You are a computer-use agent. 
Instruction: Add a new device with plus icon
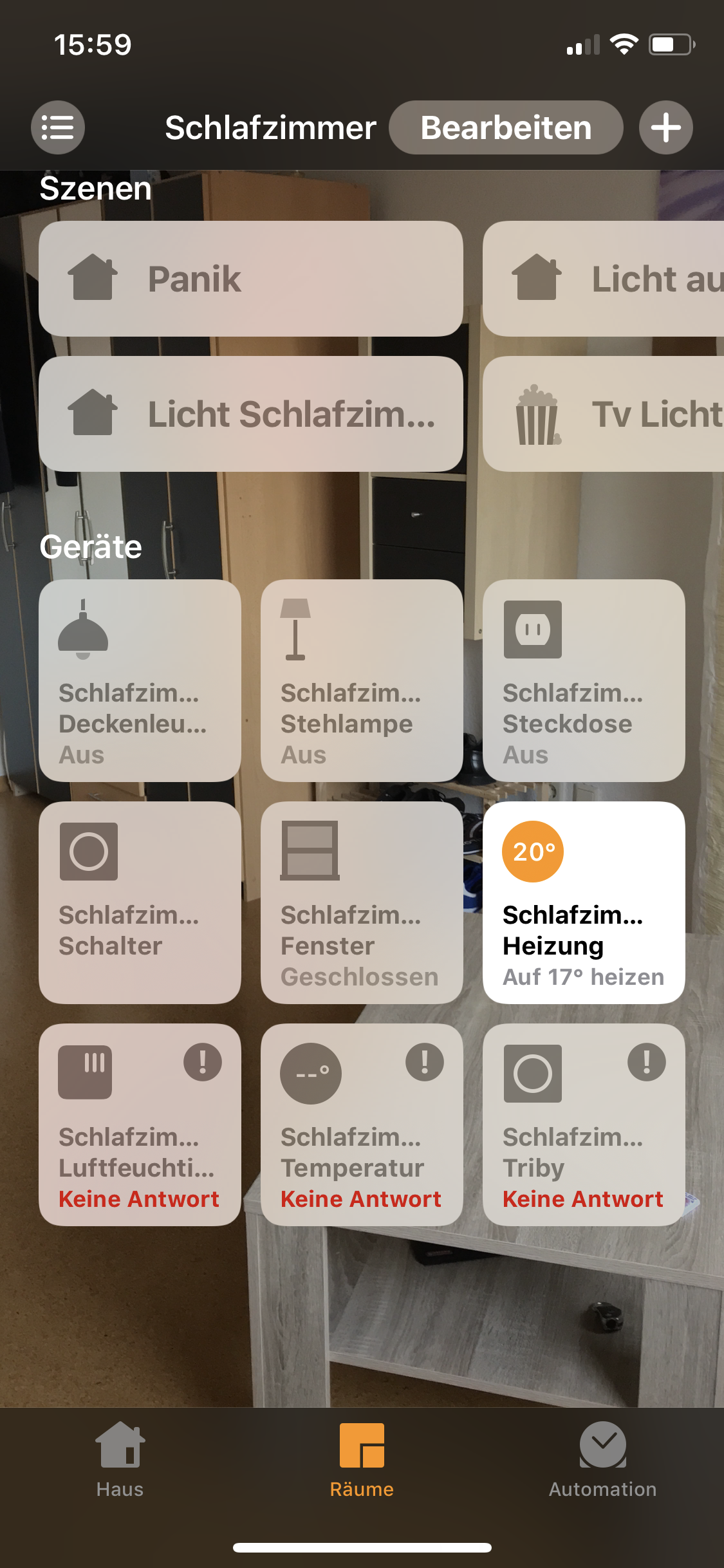(665, 127)
